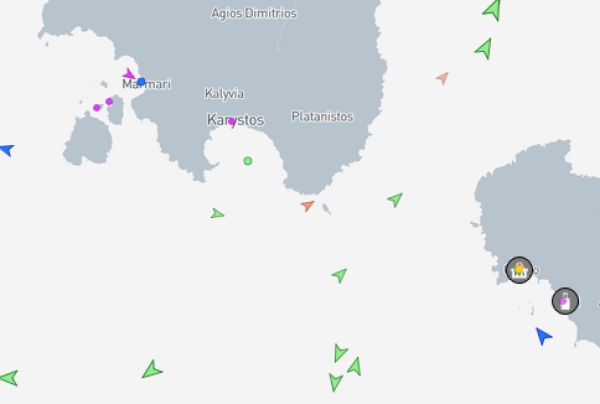Tap the pink dot marker at Karystos
This screenshot has height=404, width=600.
click(x=232, y=122)
